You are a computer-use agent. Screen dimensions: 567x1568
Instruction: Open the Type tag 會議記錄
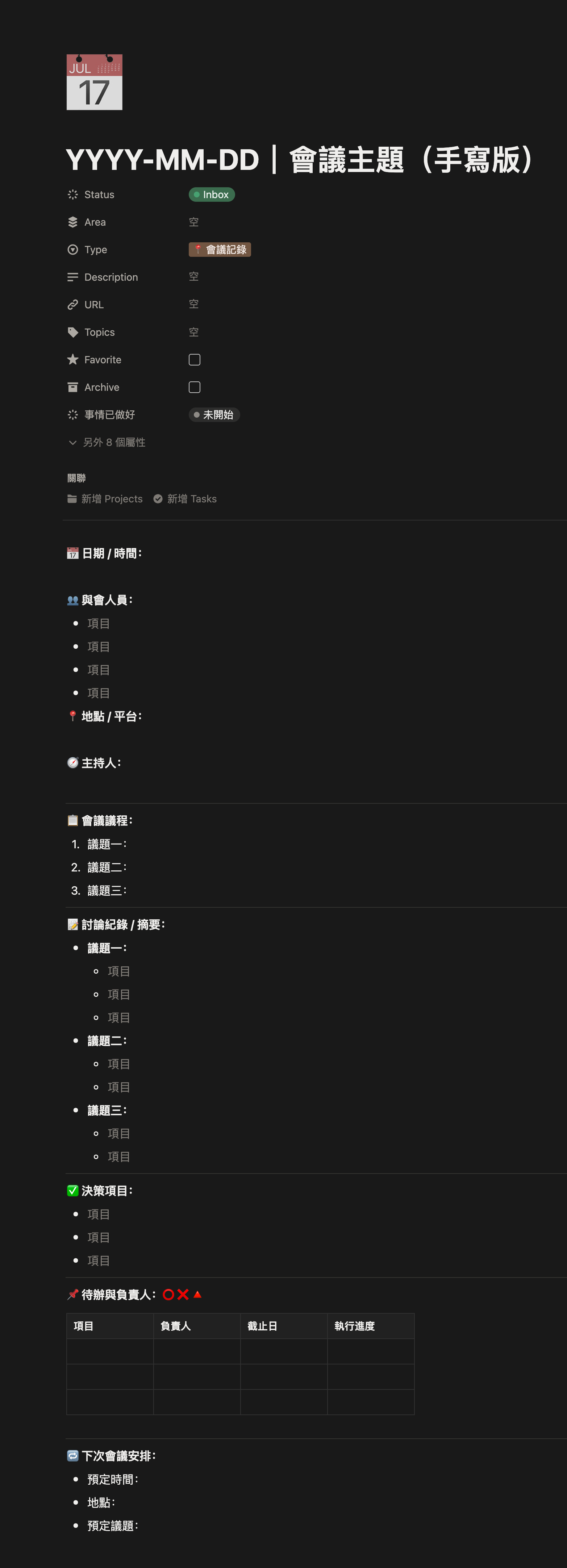click(220, 250)
